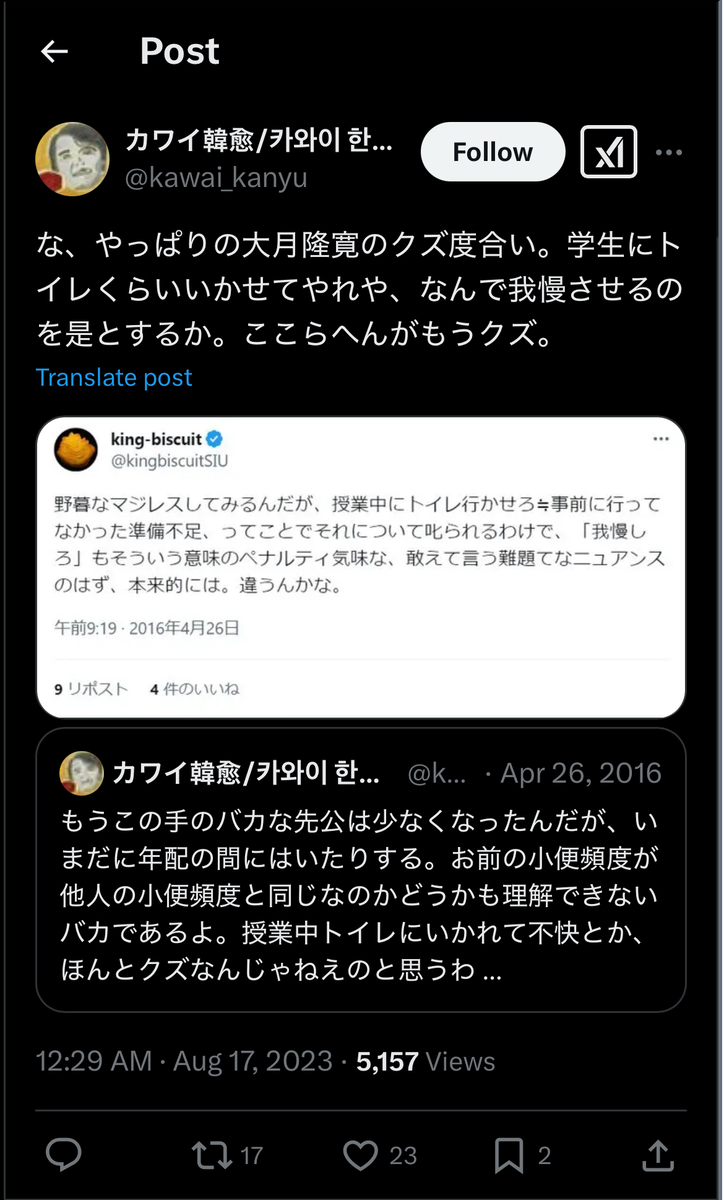Open the Grok icon beside Follow
This screenshot has height=1200, width=724.
tap(609, 153)
